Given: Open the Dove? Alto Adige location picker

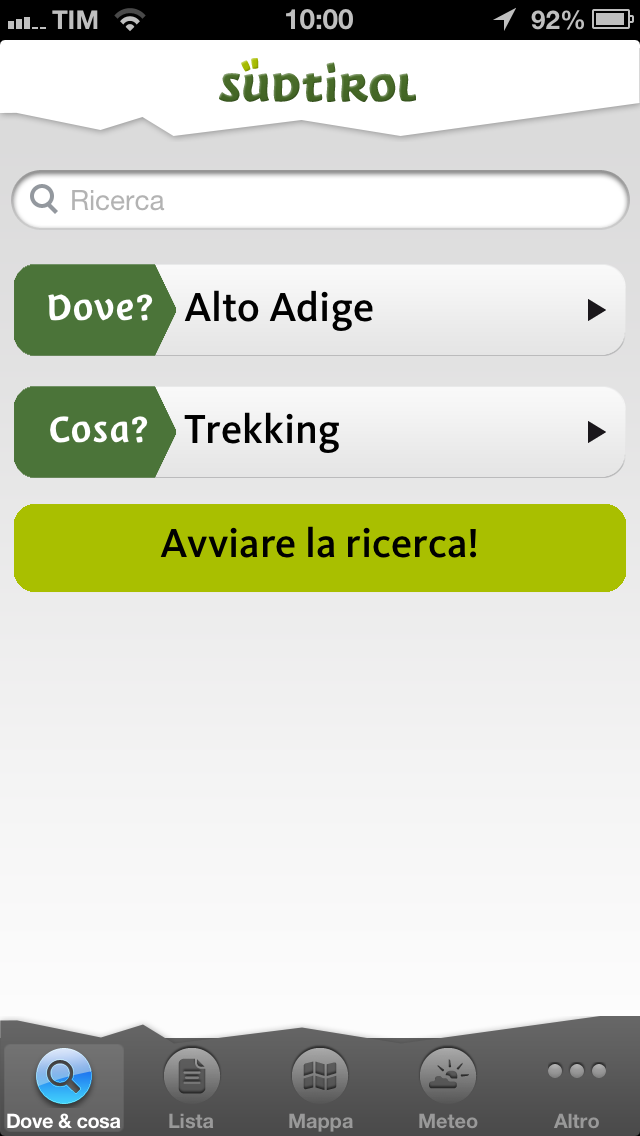Looking at the screenshot, I should pos(320,310).
